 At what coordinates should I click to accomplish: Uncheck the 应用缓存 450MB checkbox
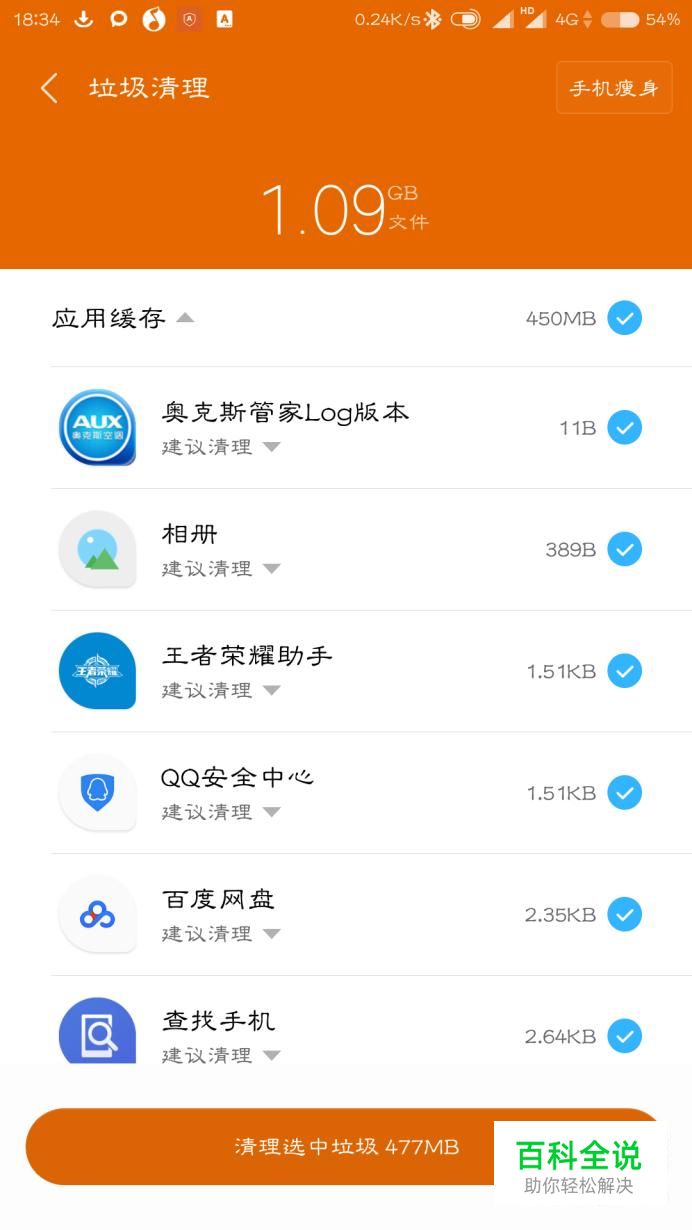tap(624, 318)
